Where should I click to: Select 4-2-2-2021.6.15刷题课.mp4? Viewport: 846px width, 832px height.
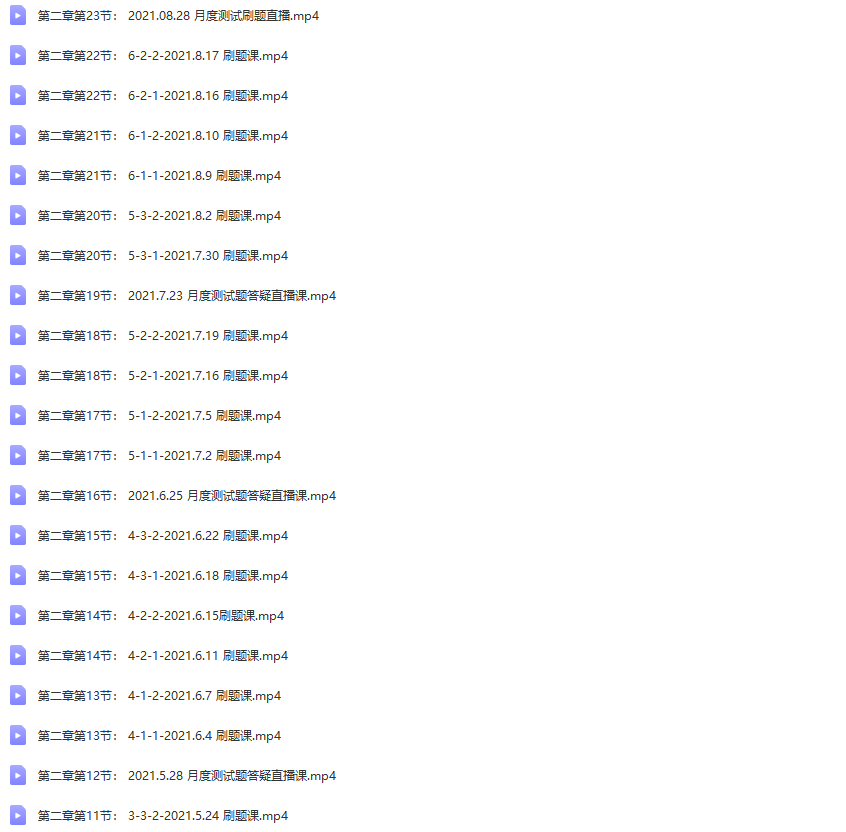point(160,616)
